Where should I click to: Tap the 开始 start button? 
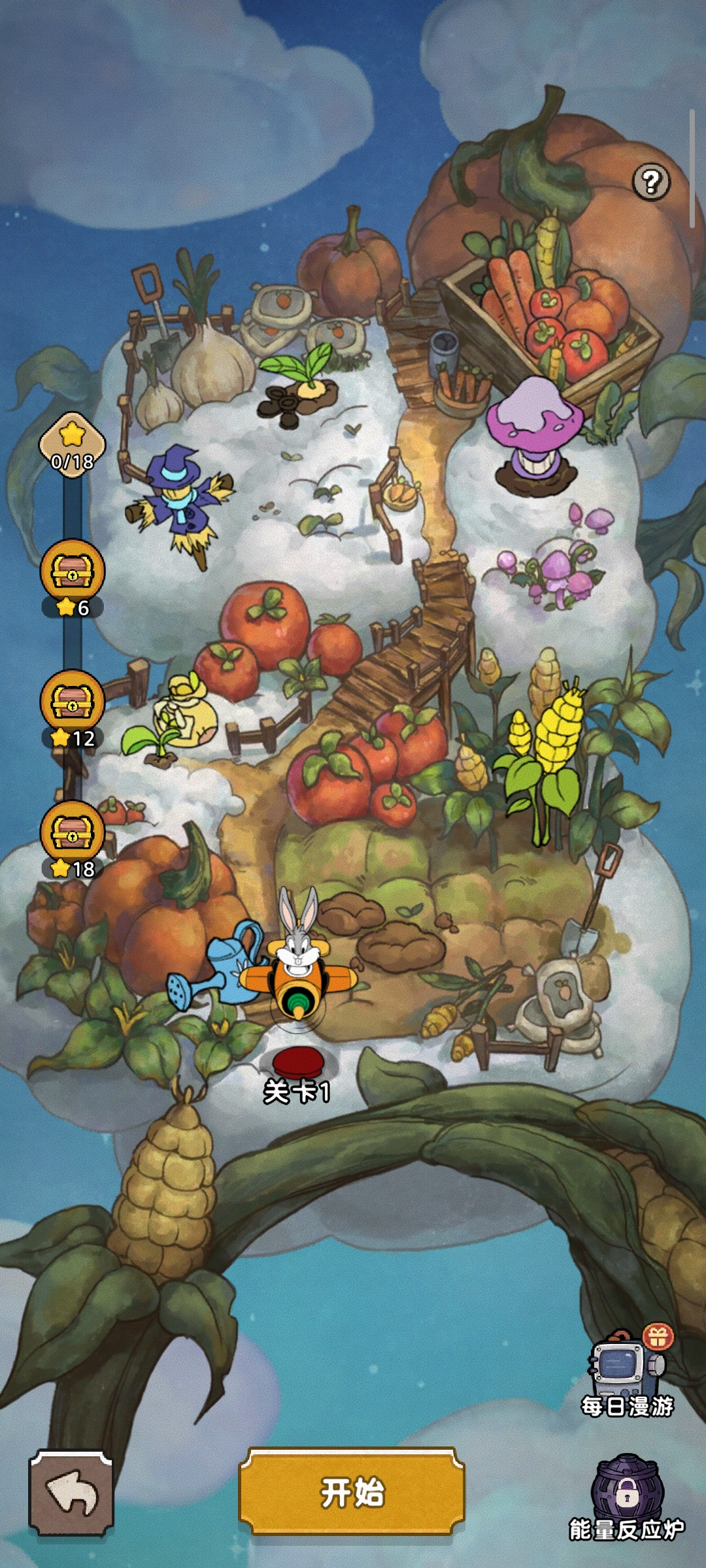click(x=352, y=1492)
